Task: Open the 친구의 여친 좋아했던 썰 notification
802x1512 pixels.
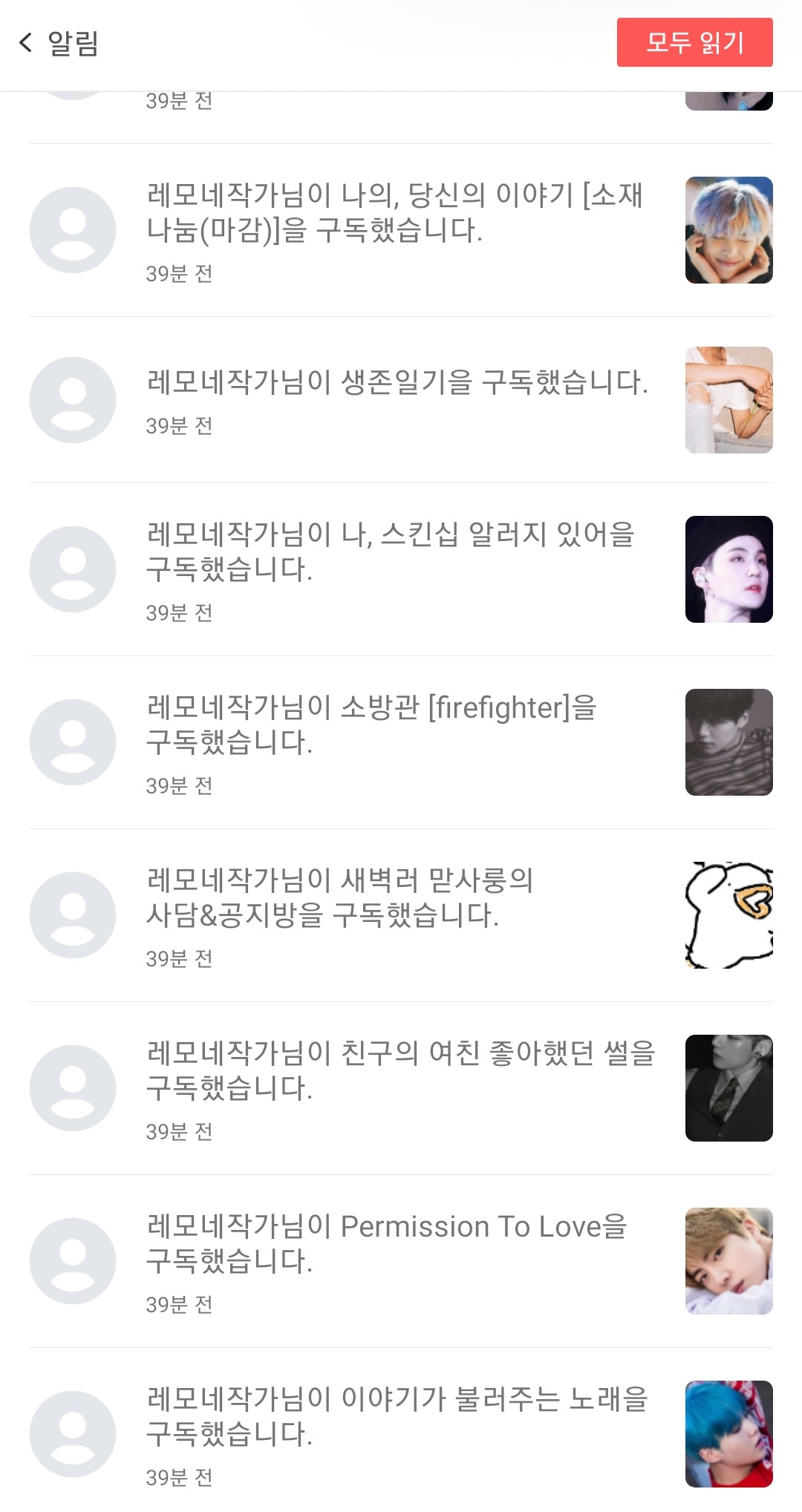Action: coord(401,1070)
